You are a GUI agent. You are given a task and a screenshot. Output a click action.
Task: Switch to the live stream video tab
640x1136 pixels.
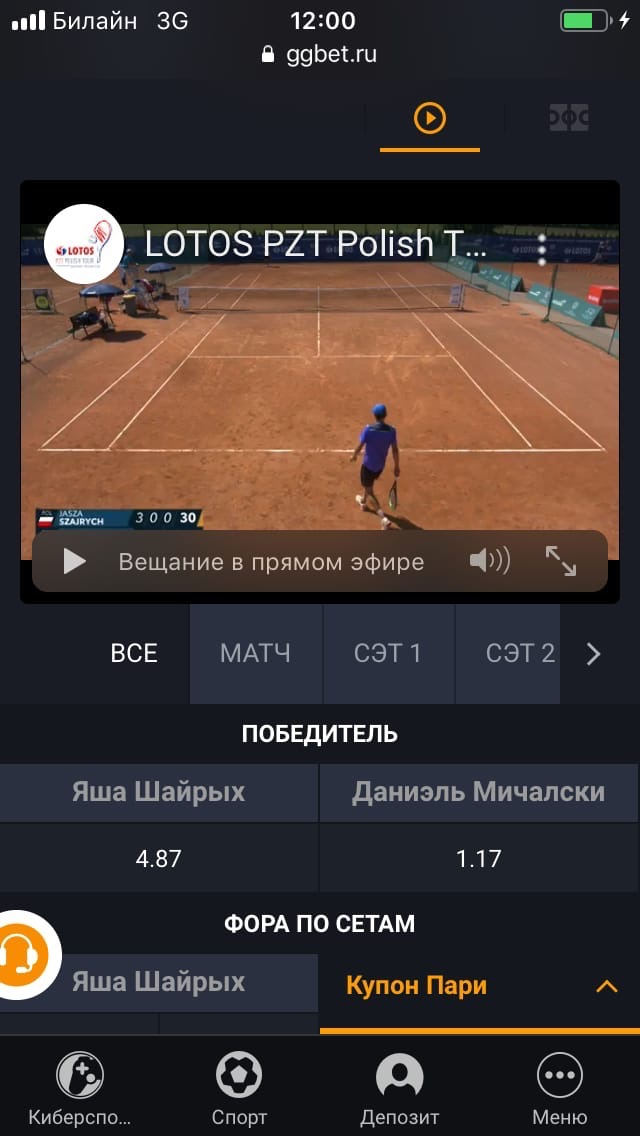pos(429,119)
